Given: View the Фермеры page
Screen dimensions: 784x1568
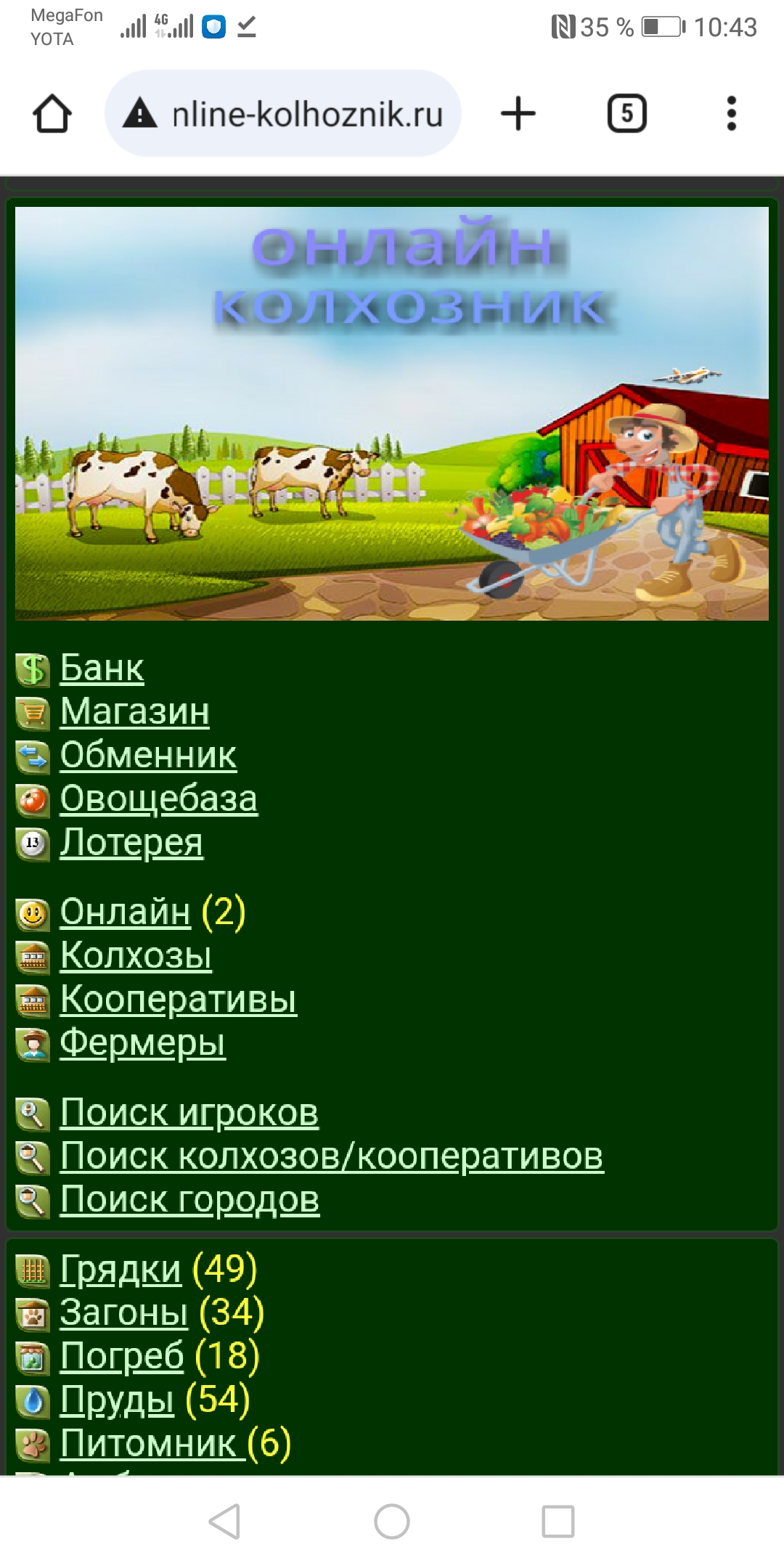Looking at the screenshot, I should click(x=142, y=1043).
